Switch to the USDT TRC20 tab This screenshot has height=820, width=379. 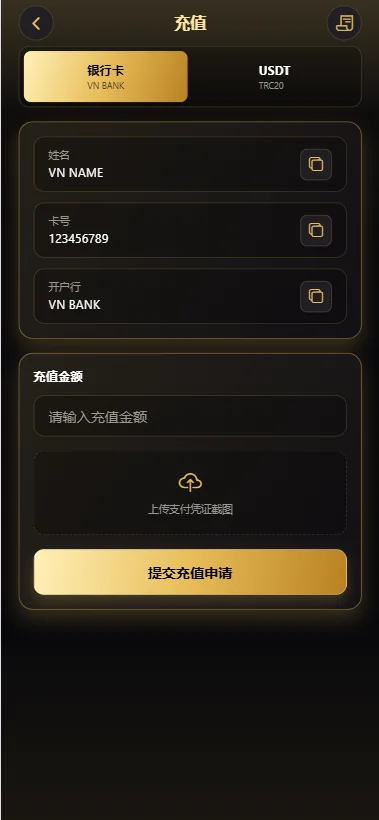pos(274,76)
